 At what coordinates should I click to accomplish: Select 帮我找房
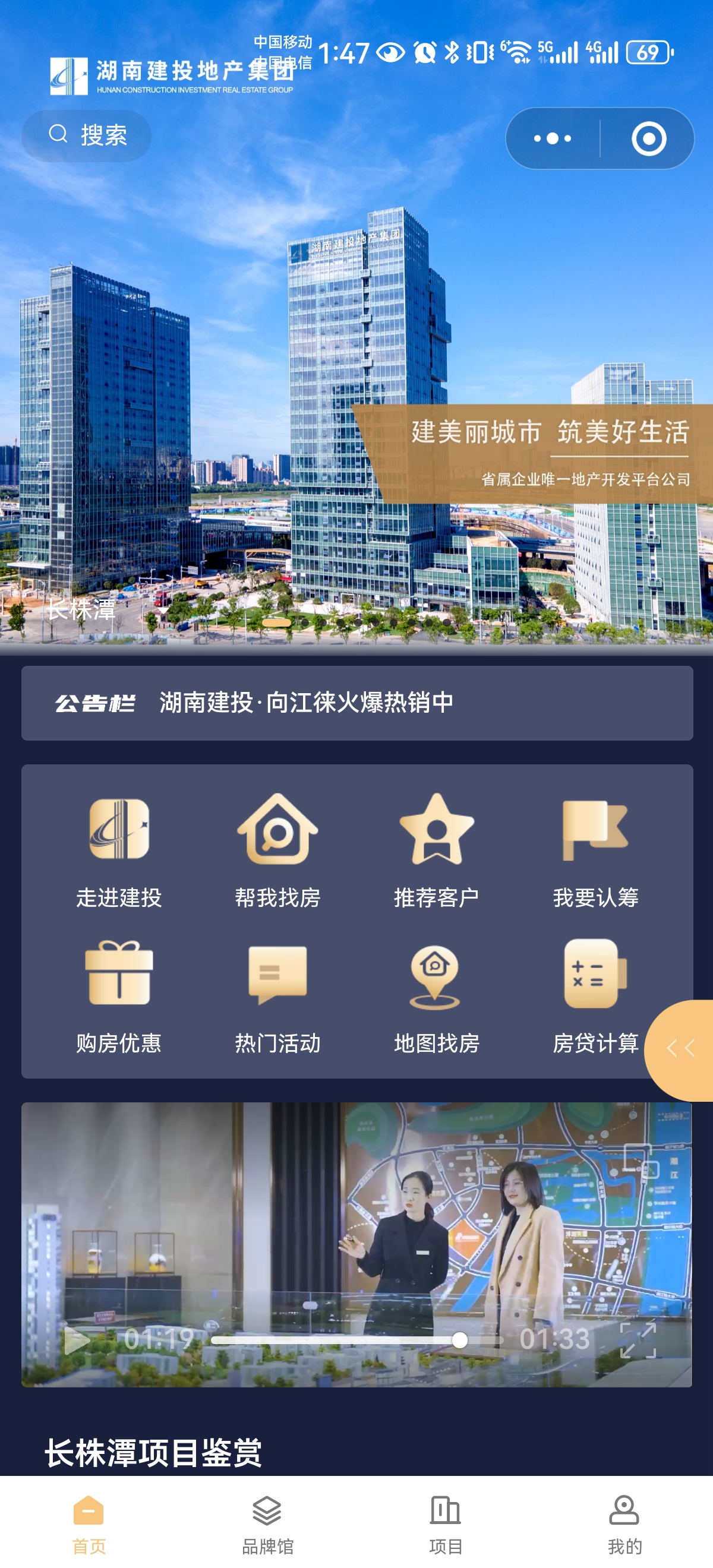pos(277,851)
